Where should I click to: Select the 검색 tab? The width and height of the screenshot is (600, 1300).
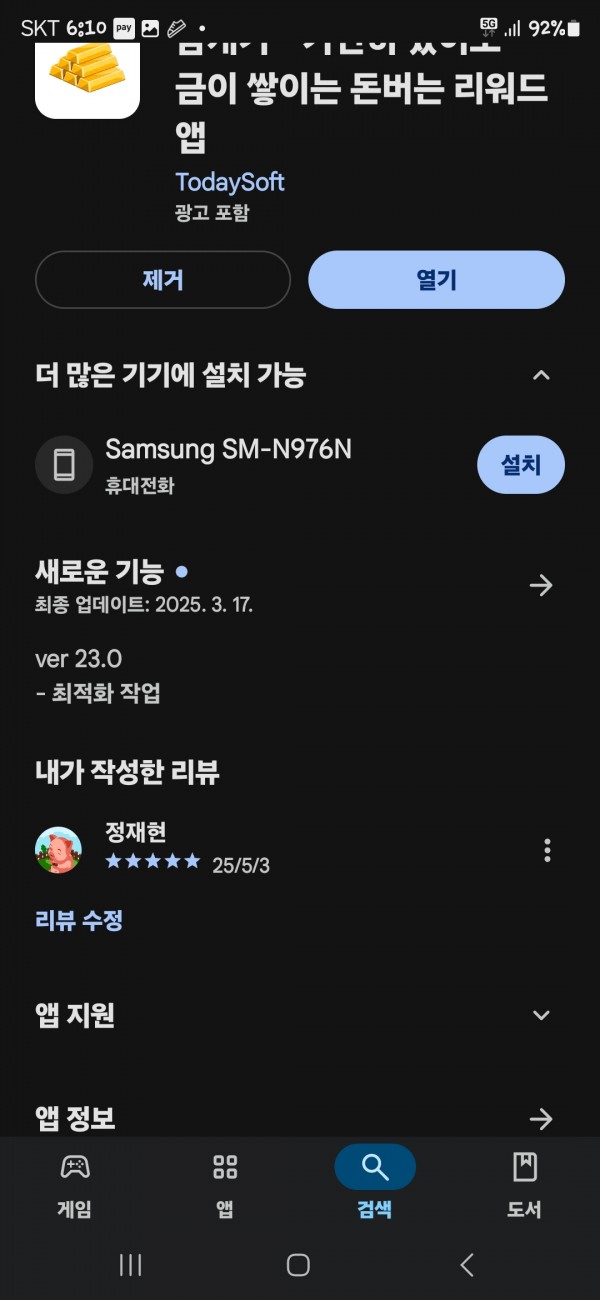pos(375,1185)
